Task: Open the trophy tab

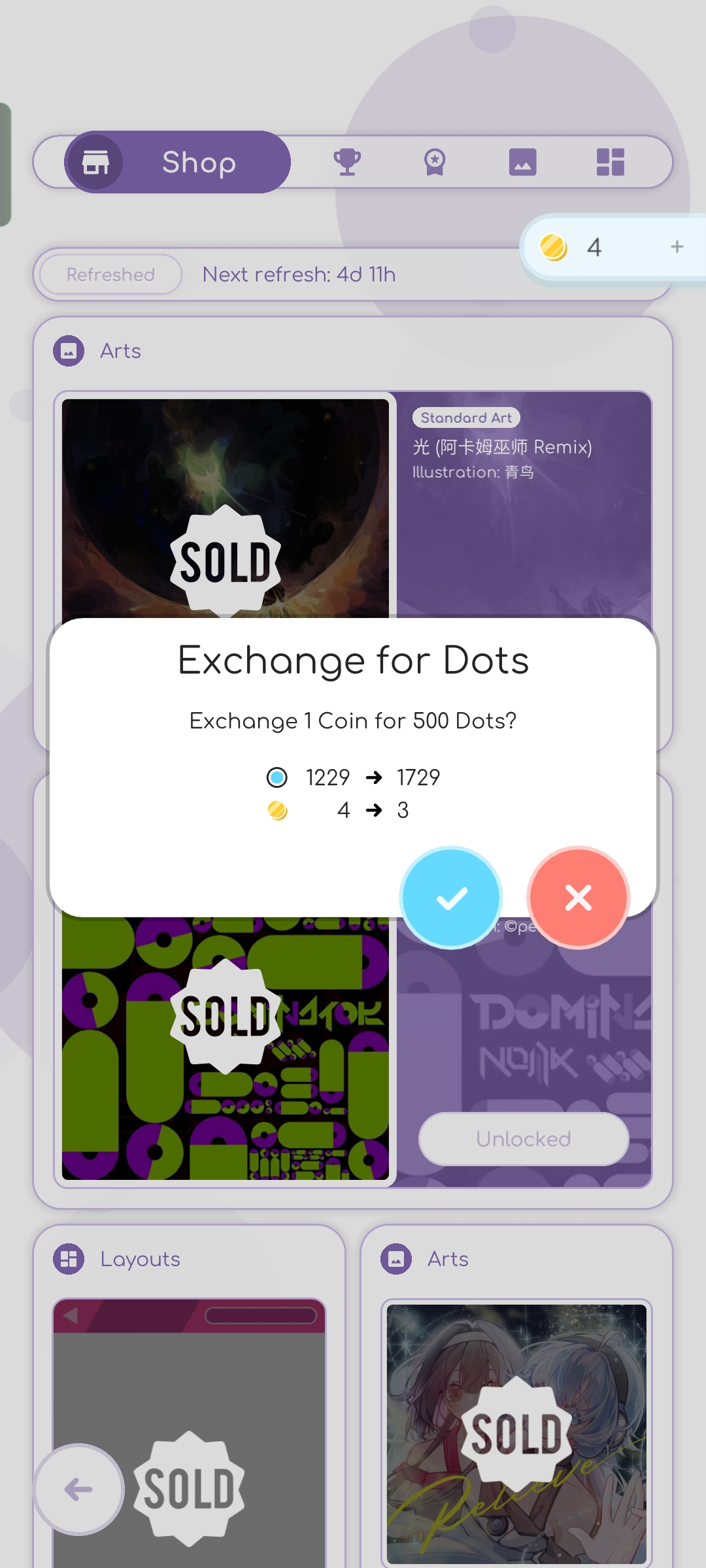Action: pyautogui.click(x=347, y=162)
